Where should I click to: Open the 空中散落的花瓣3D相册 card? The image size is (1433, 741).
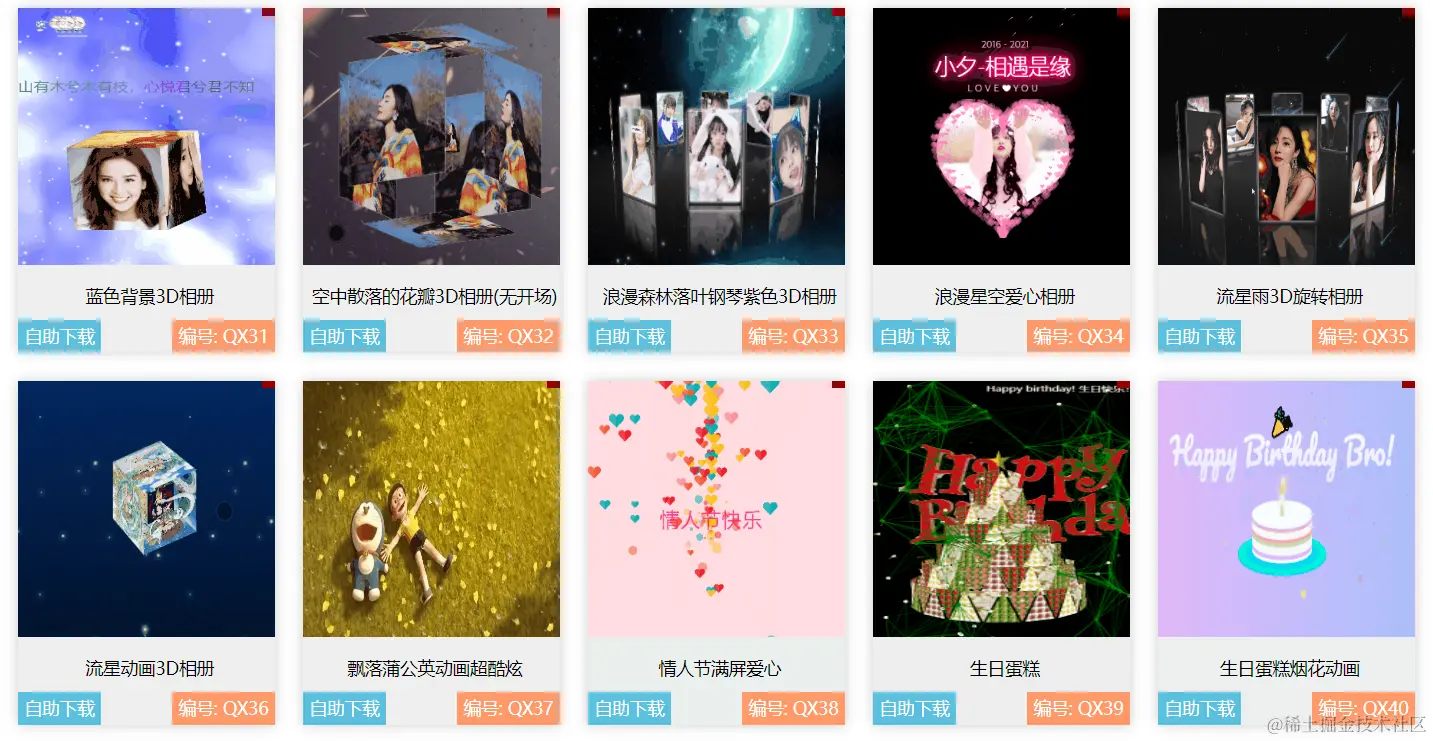pos(431,137)
